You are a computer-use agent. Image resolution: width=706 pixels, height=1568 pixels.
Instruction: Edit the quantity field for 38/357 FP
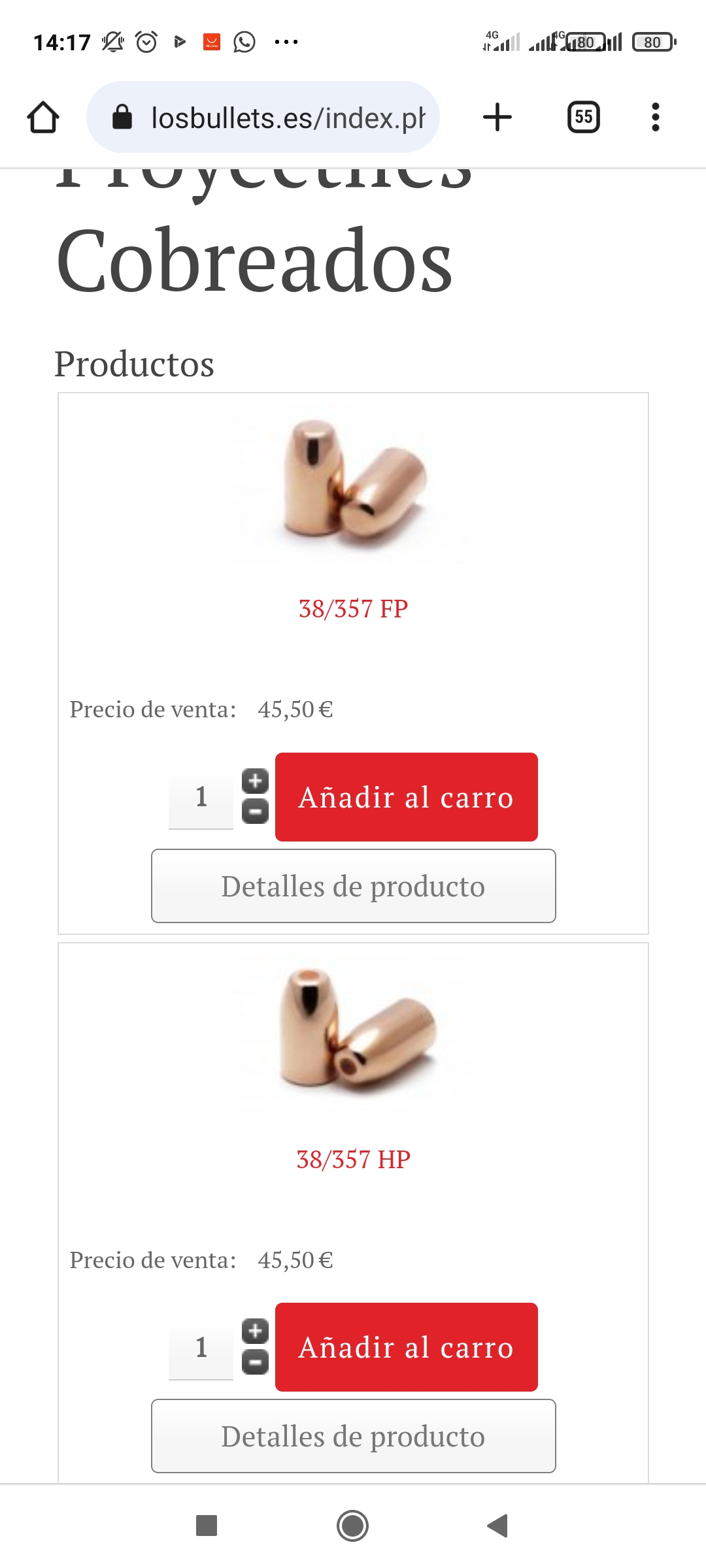pos(201,797)
